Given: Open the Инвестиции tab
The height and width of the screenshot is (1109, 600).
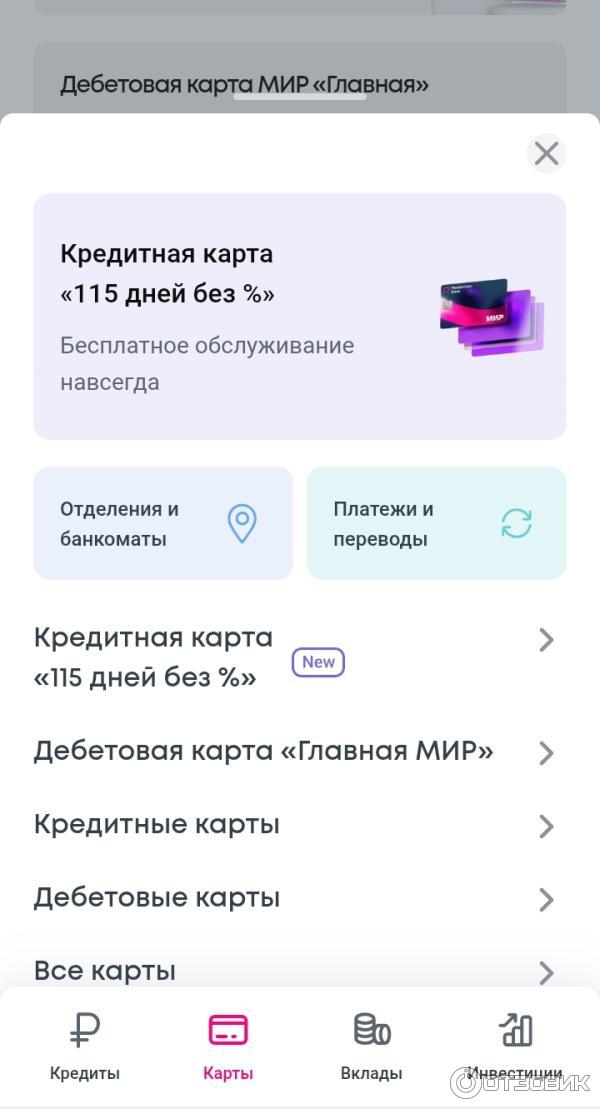Looking at the screenshot, I should pyautogui.click(x=515, y=1046).
